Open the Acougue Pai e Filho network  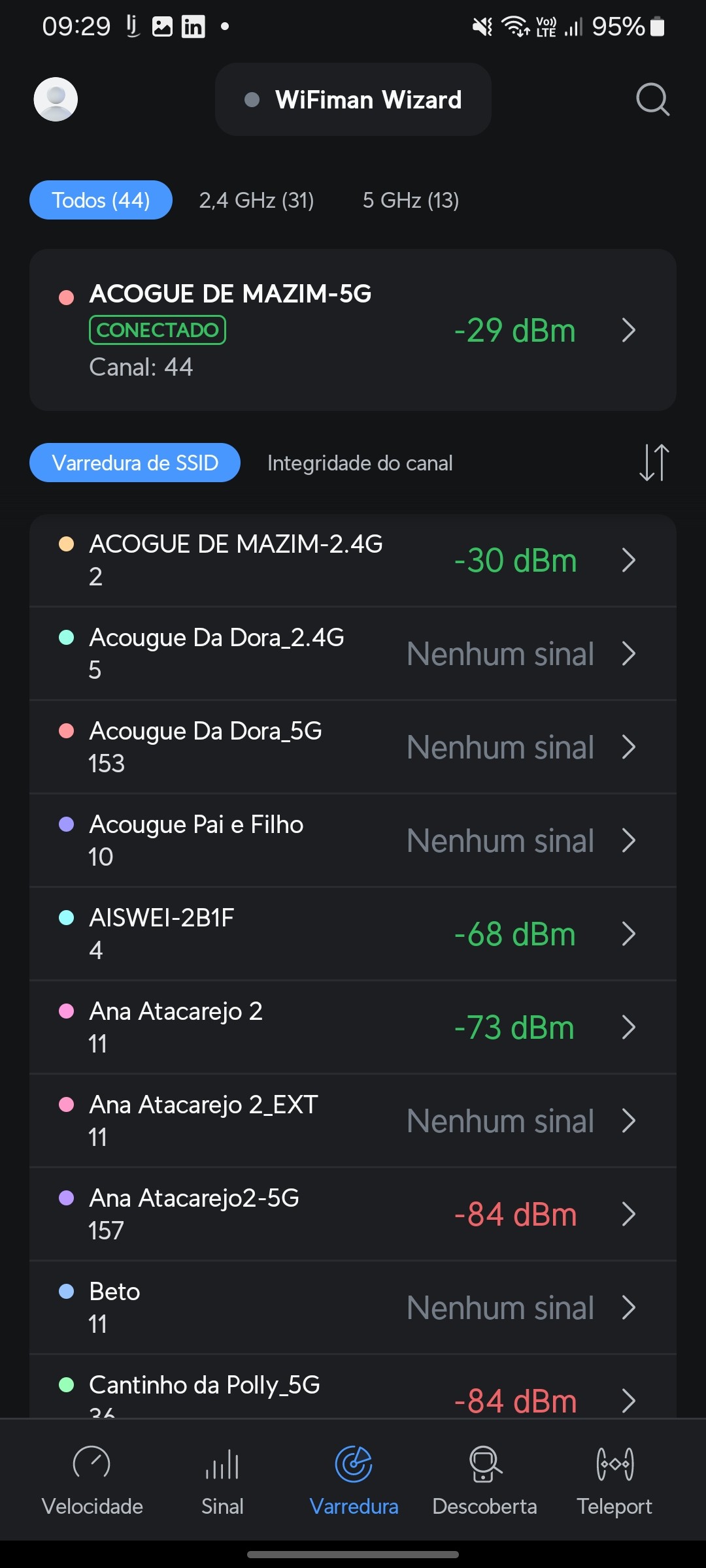click(x=353, y=841)
